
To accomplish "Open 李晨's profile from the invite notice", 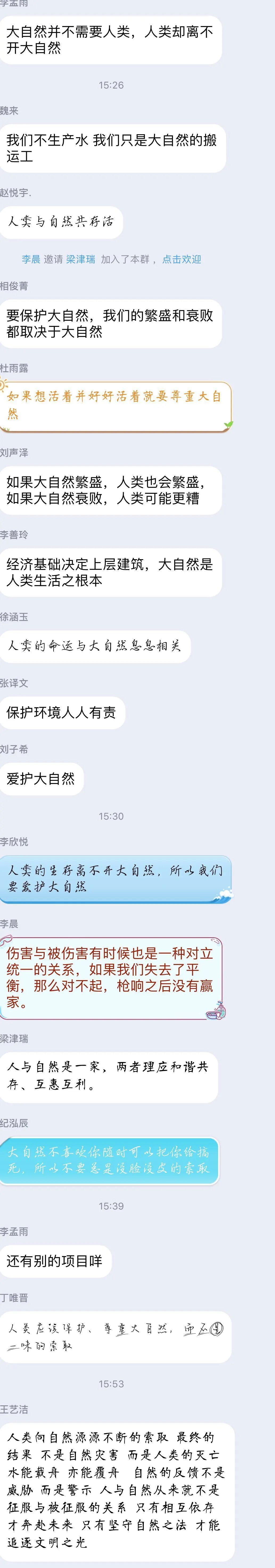I will point(31,259).
